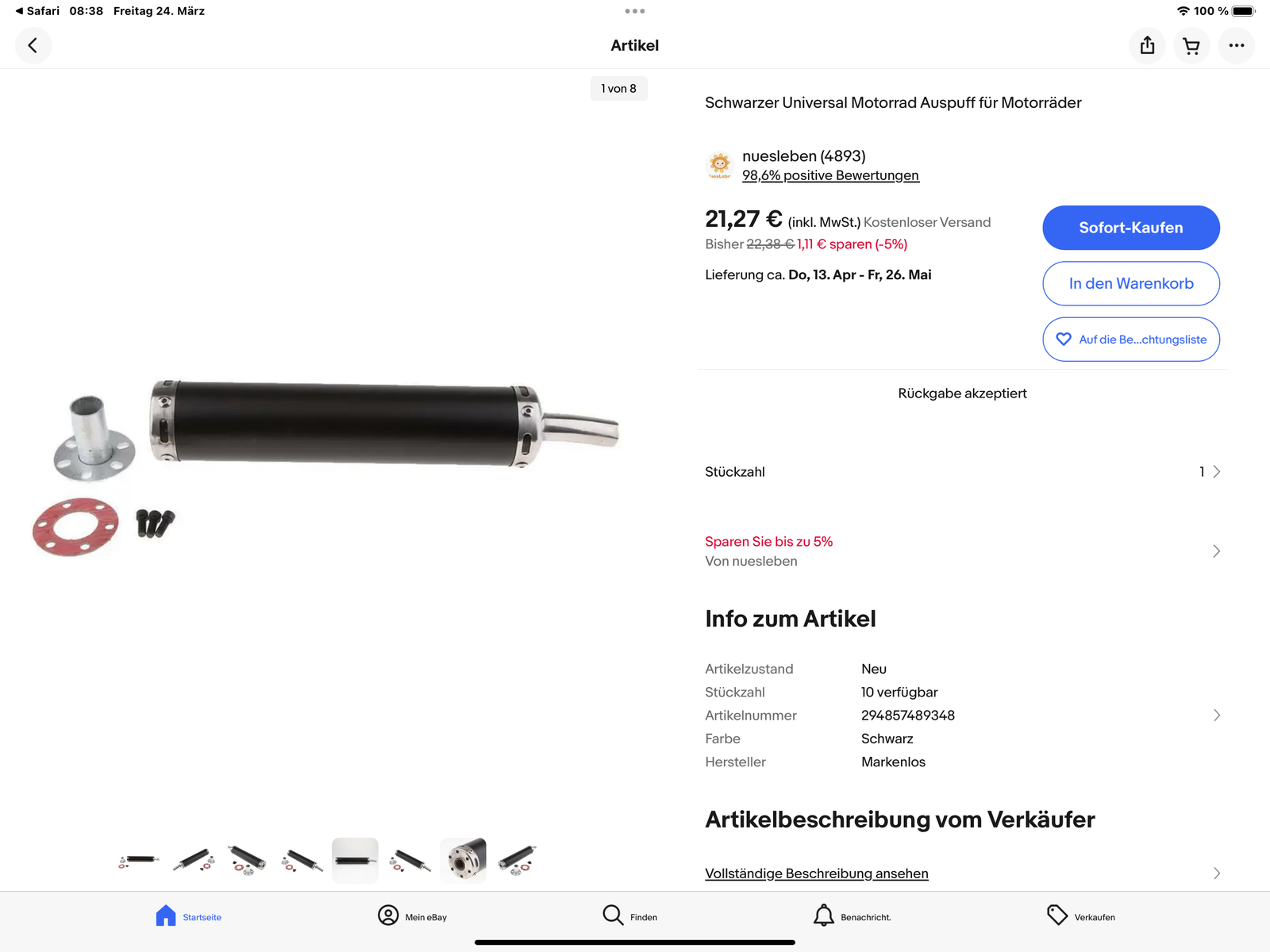Open the 98,6% positive Bewertungen link
Image resolution: width=1270 pixels, height=952 pixels.
(830, 175)
